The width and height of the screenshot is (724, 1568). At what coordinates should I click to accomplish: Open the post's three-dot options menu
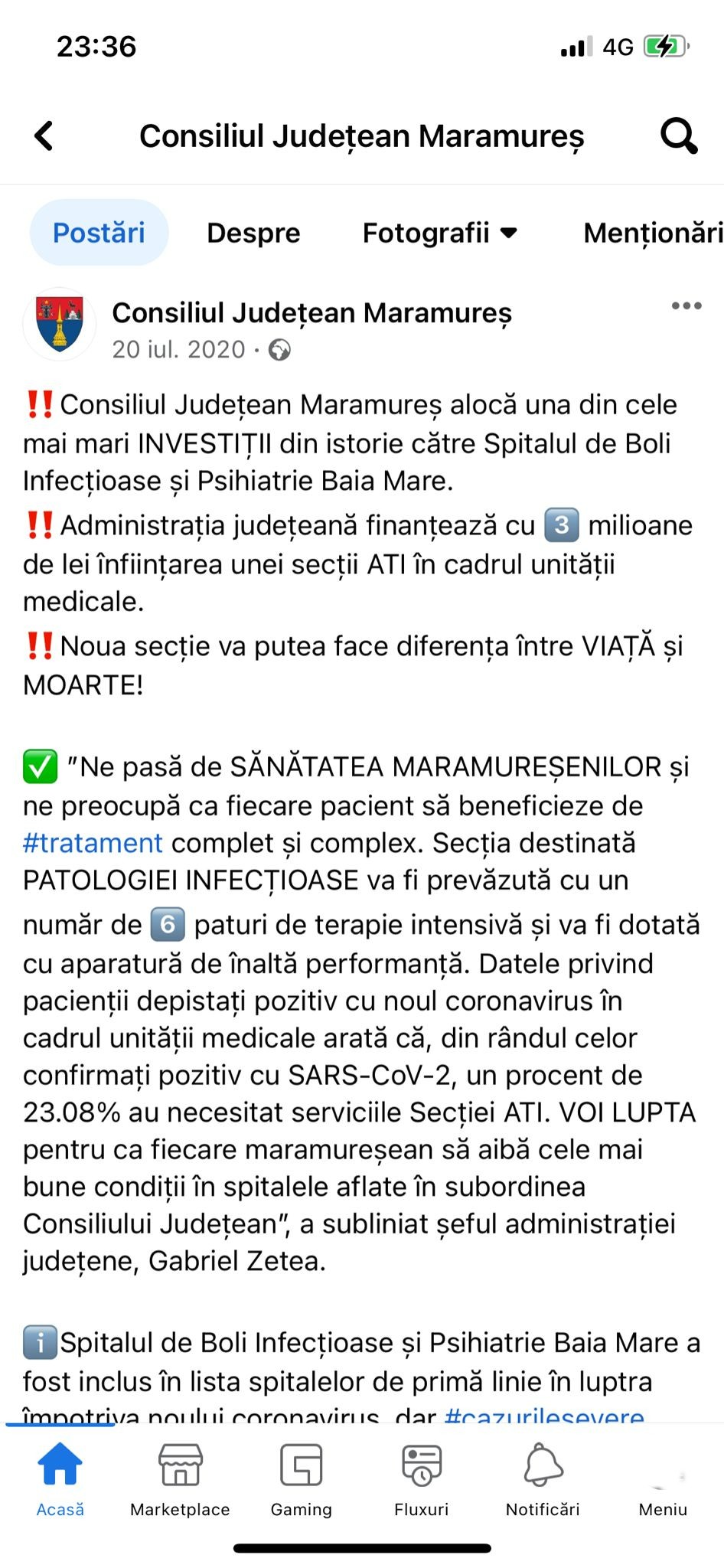click(686, 306)
